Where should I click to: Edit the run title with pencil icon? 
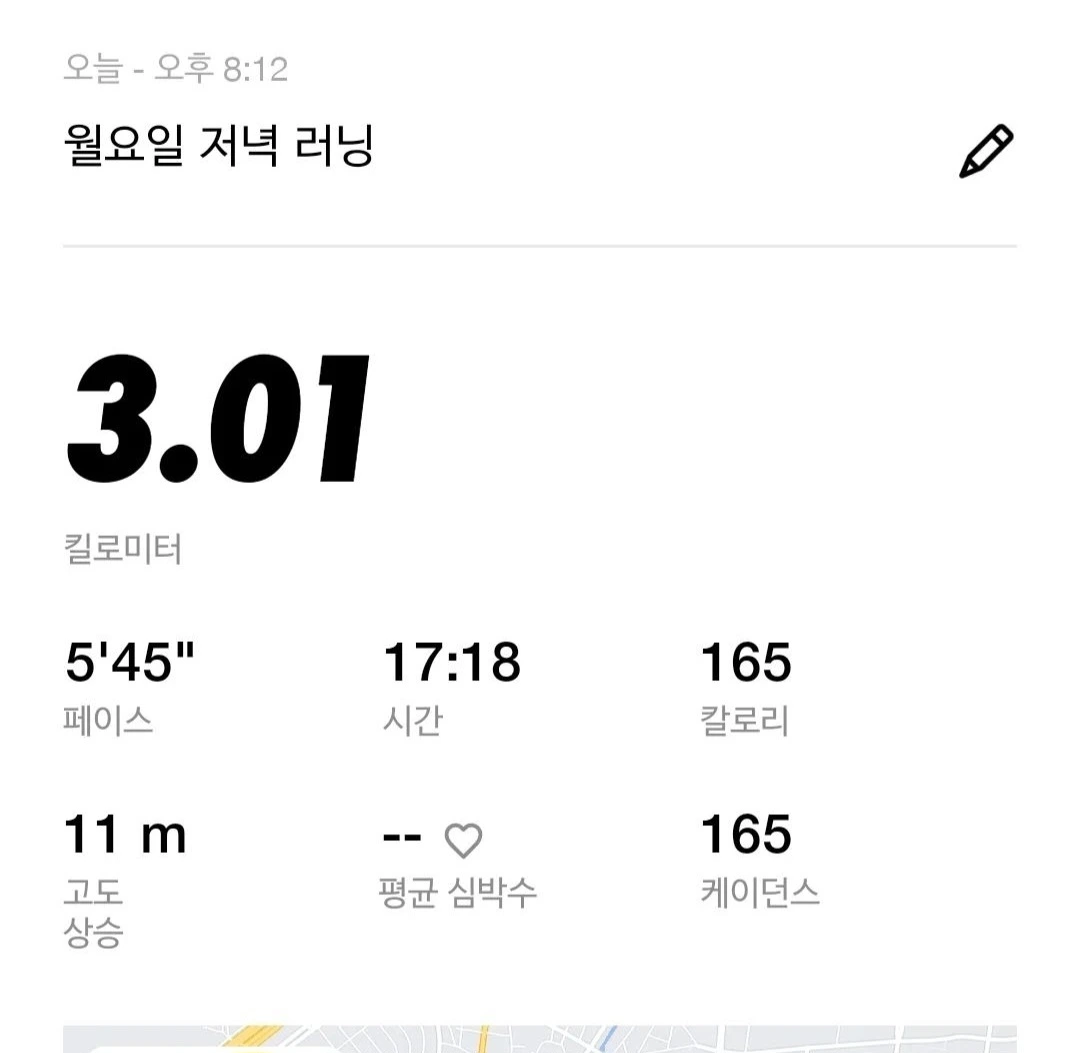click(986, 152)
